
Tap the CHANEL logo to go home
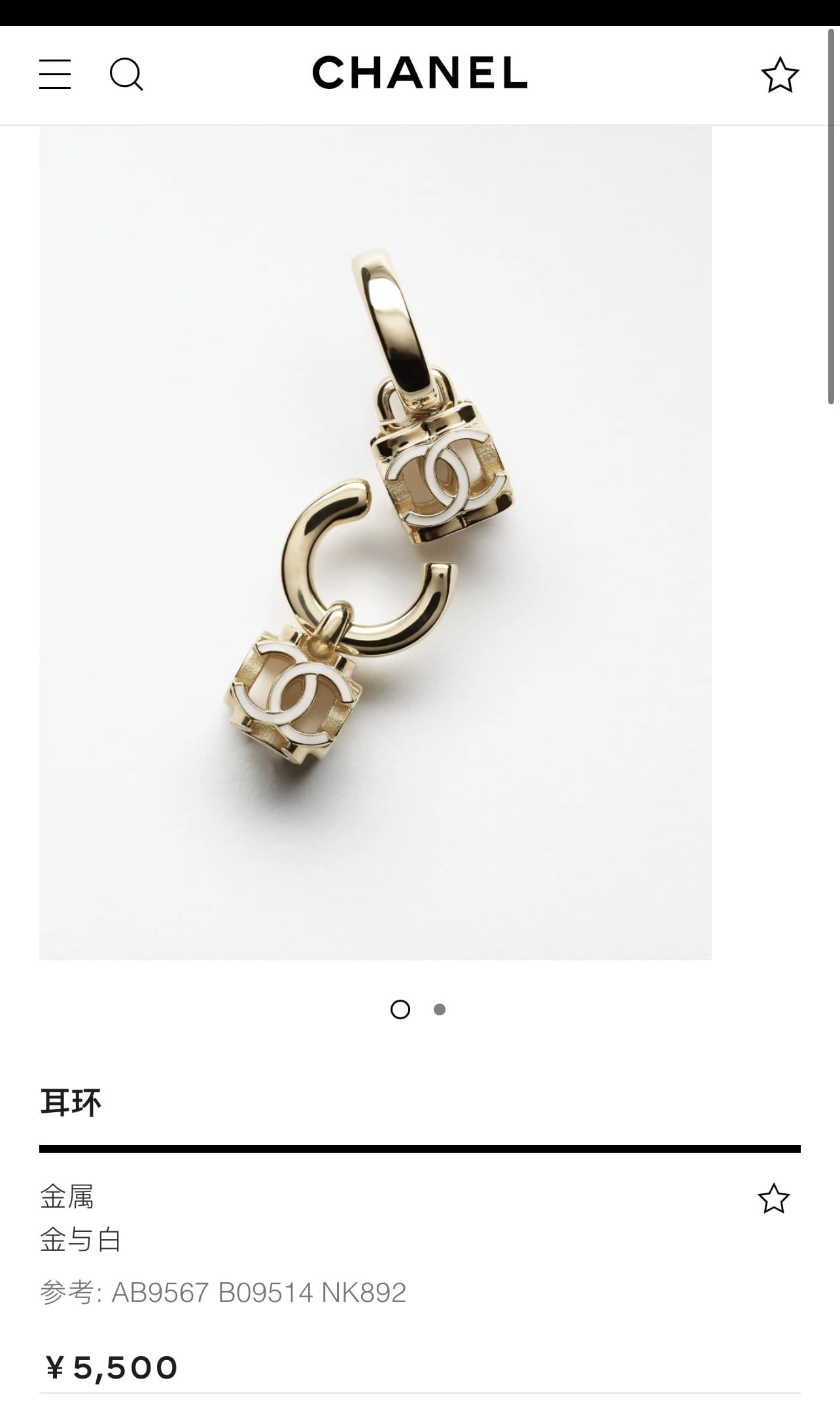[419, 73]
